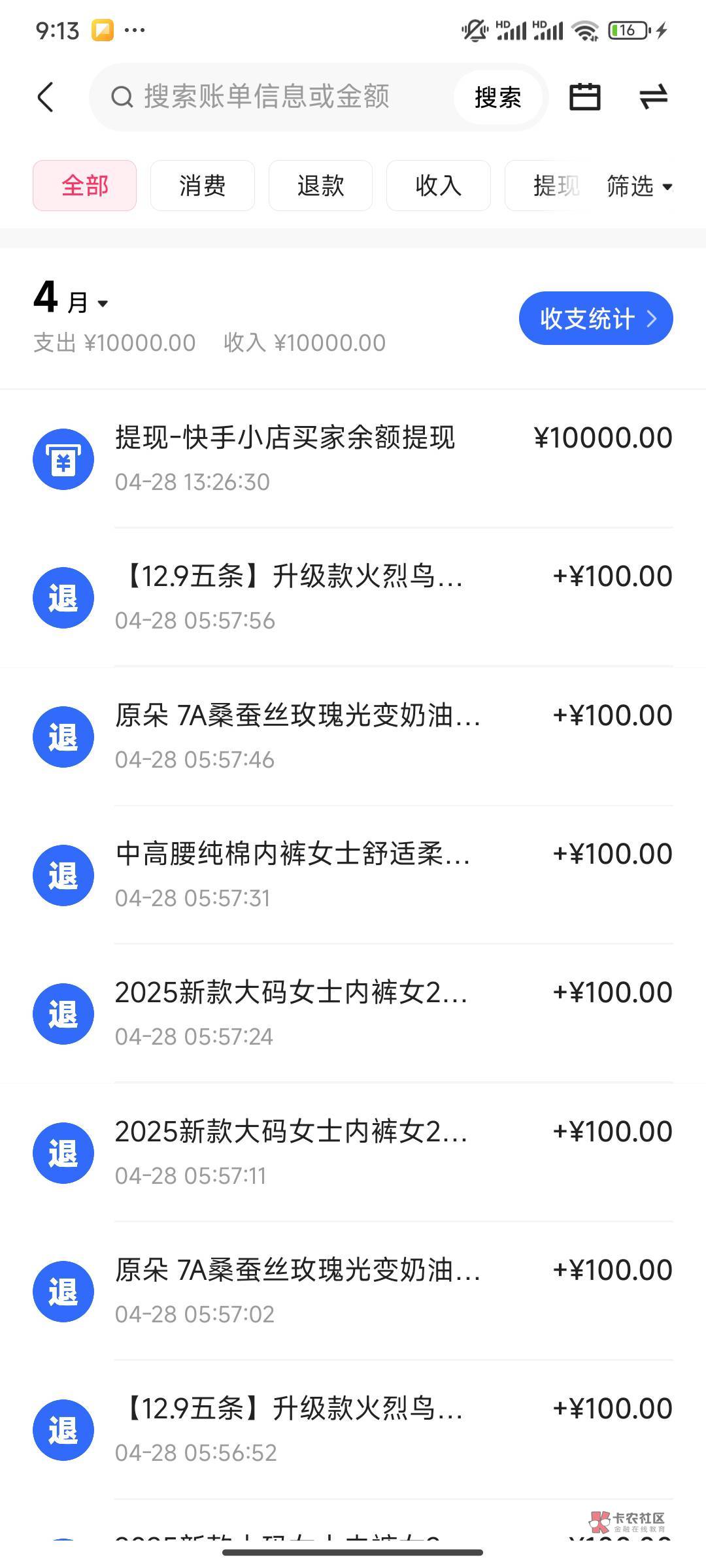Open 收支统计 statistics
Image resolution: width=706 pixels, height=1568 pixels.
(596, 318)
